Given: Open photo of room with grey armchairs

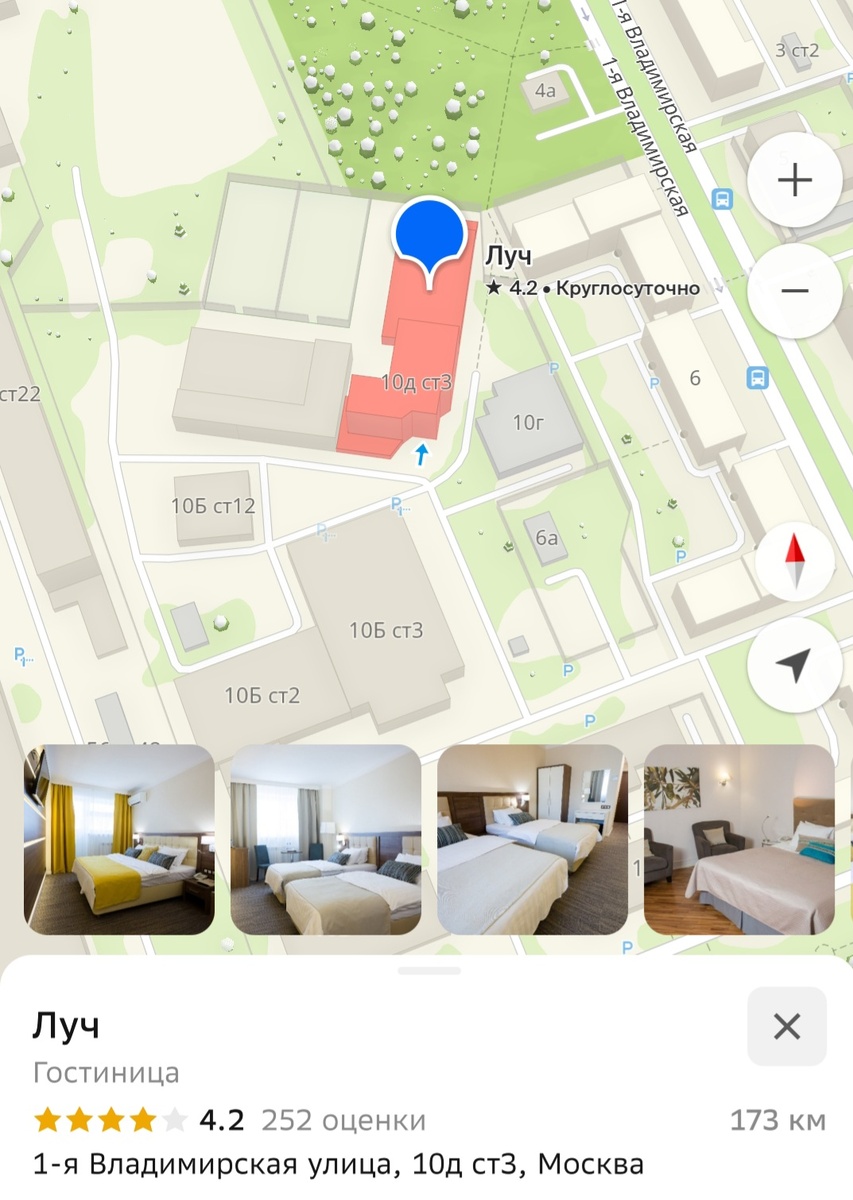Looking at the screenshot, I should 739,840.
